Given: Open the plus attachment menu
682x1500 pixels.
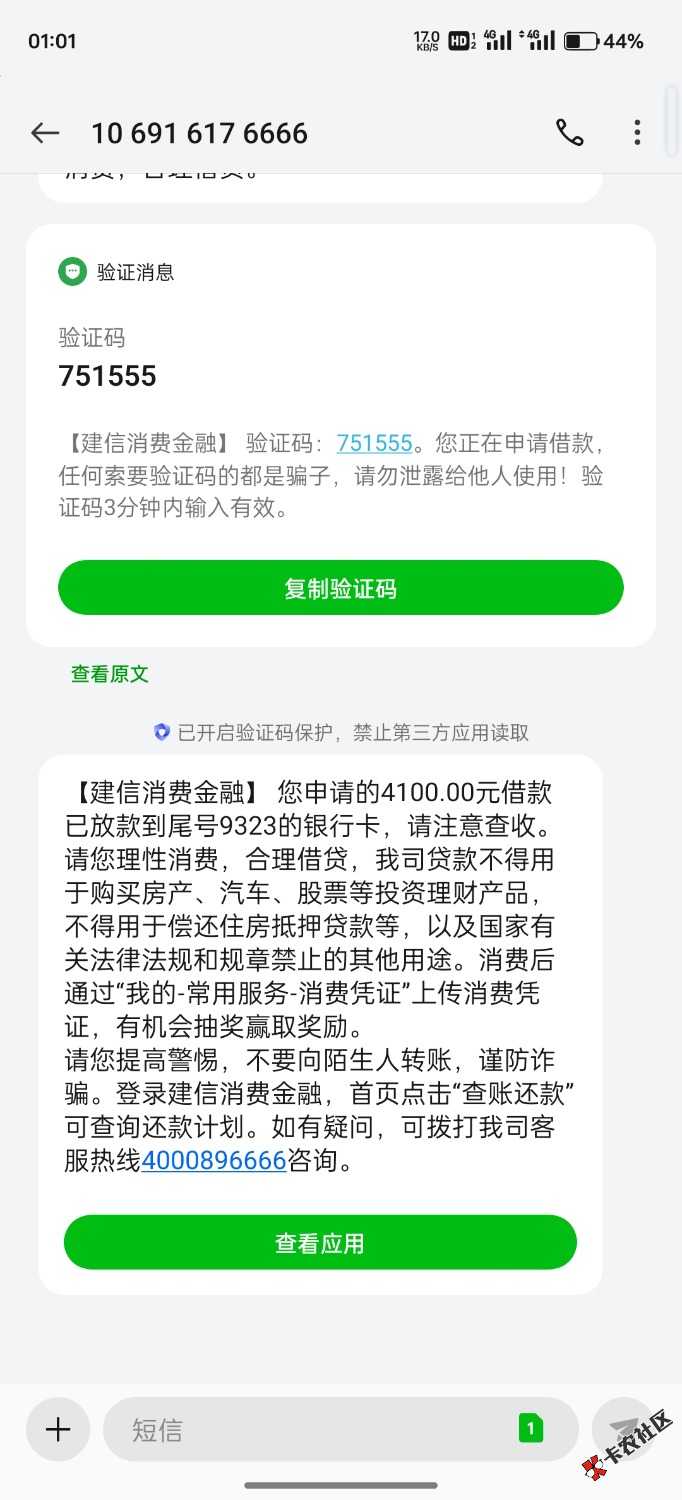Looking at the screenshot, I should coord(58,1429).
